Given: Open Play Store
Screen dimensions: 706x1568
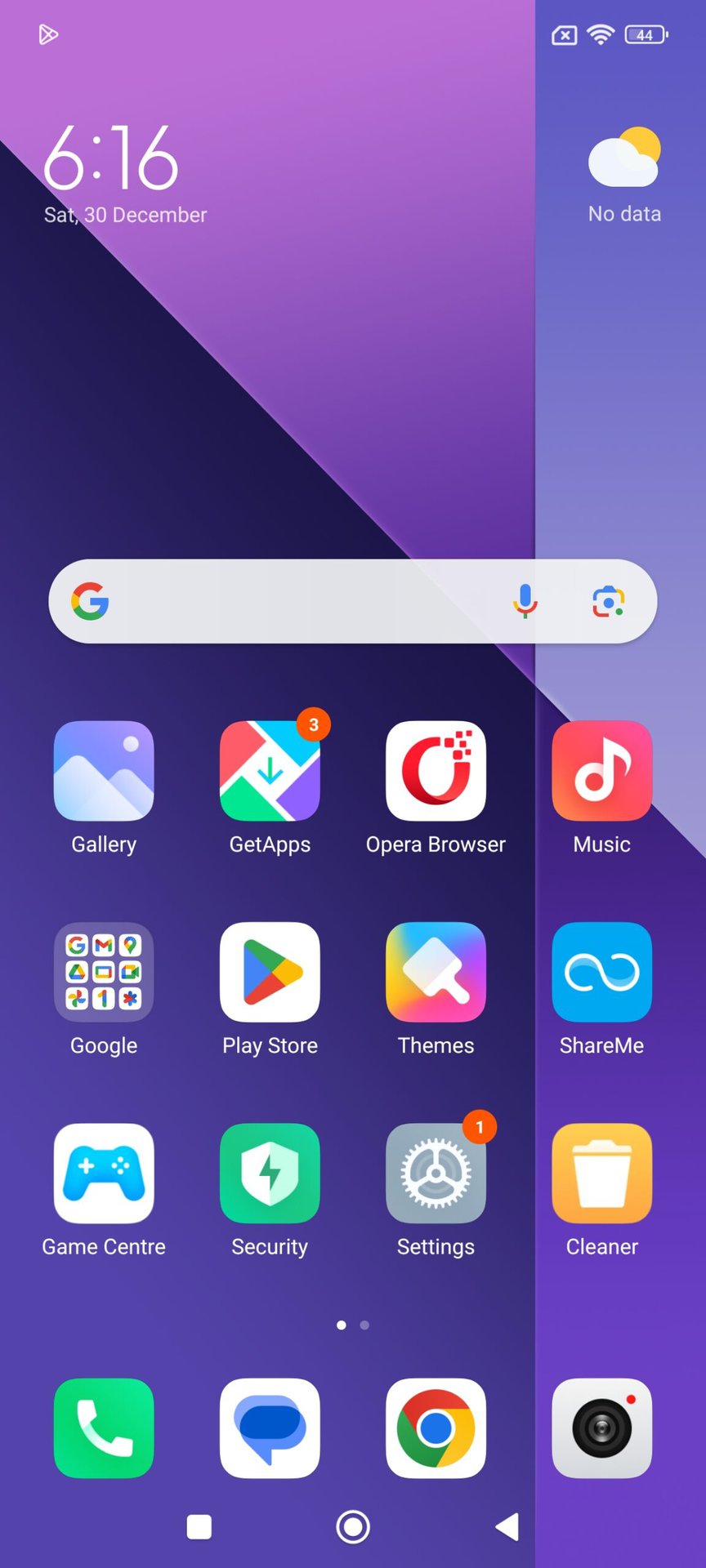Looking at the screenshot, I should [270, 972].
